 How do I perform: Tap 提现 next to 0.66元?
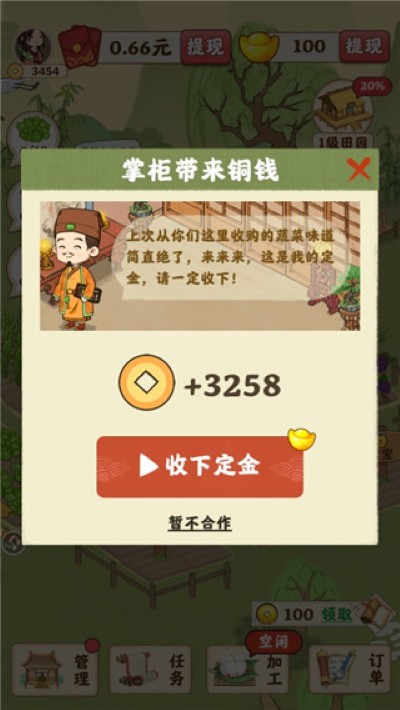206,47
